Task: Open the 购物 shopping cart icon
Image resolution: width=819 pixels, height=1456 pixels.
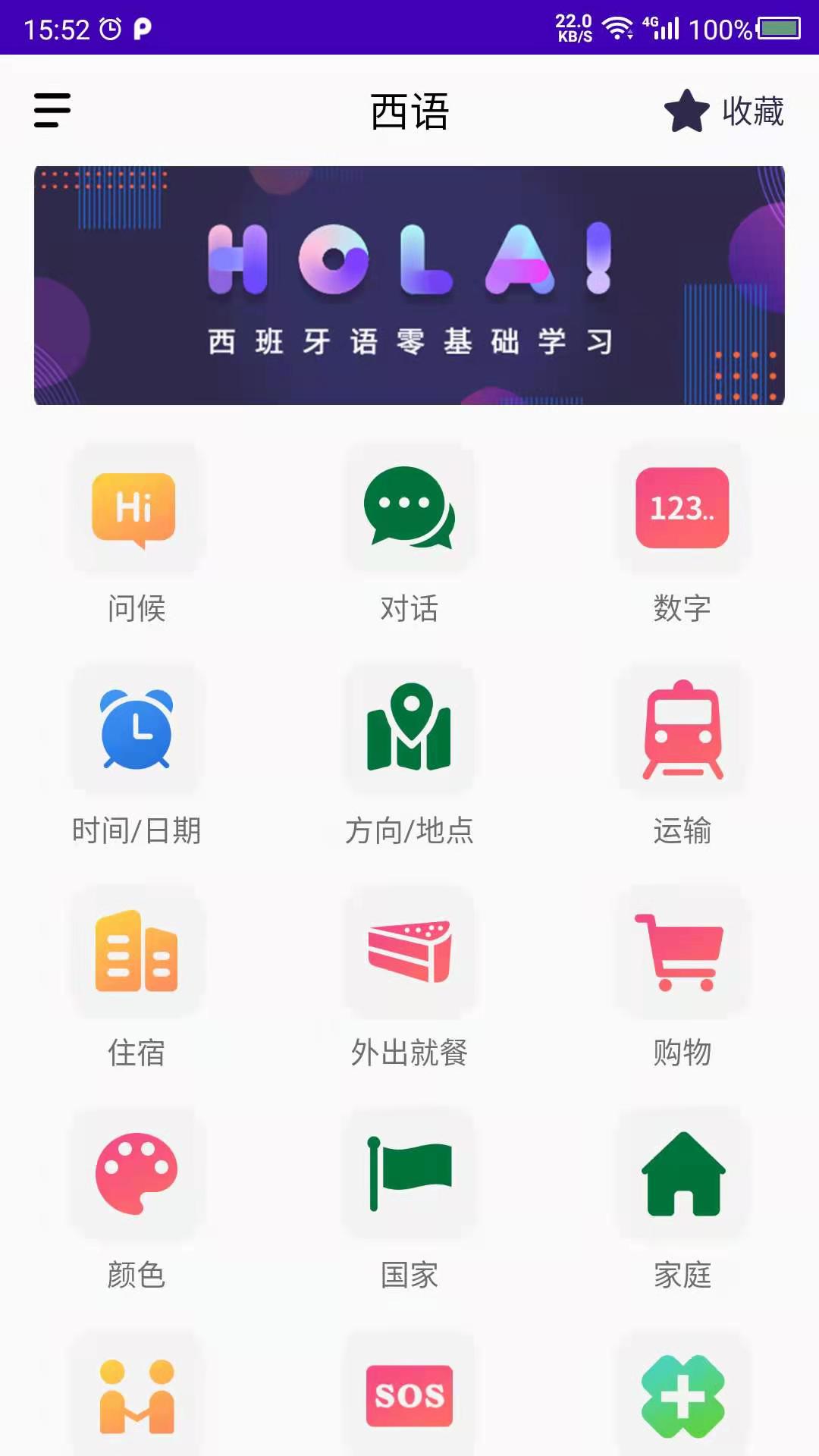Action: (682, 952)
